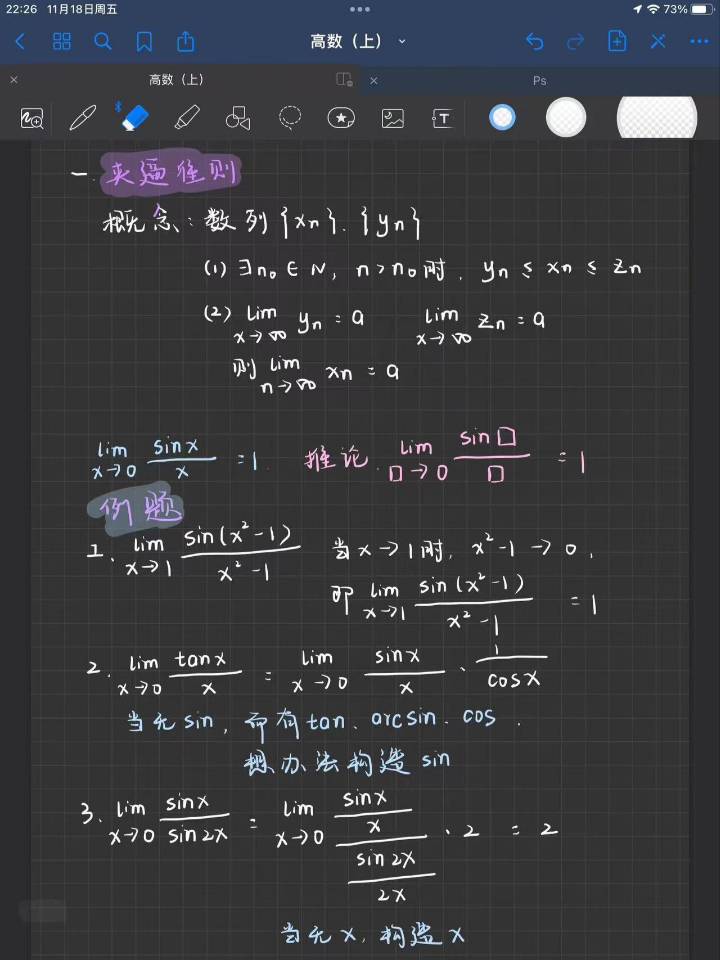The image size is (720, 960).
Task: Bookmark the current page
Action: pos(144,41)
